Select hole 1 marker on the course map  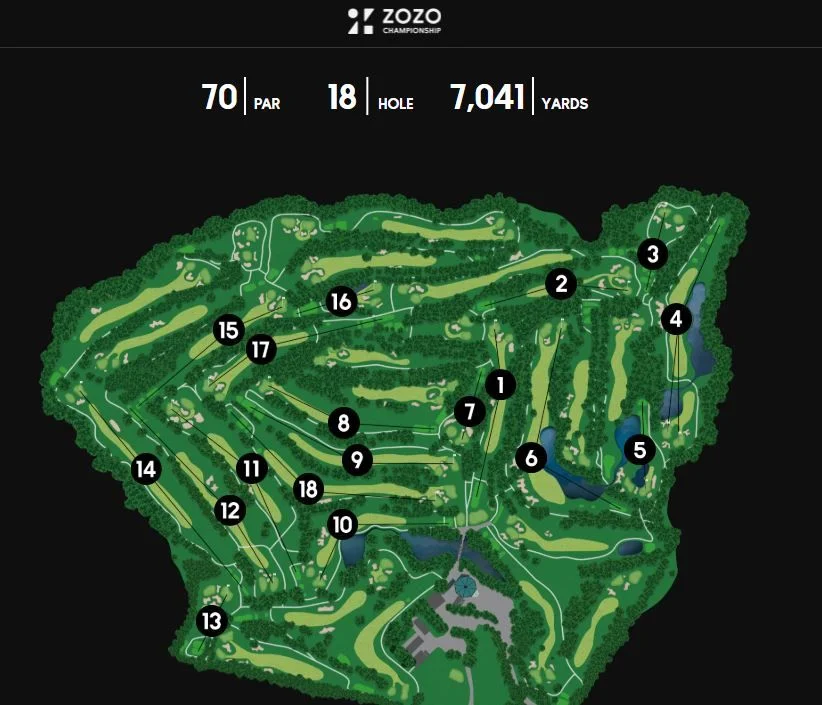click(x=500, y=384)
